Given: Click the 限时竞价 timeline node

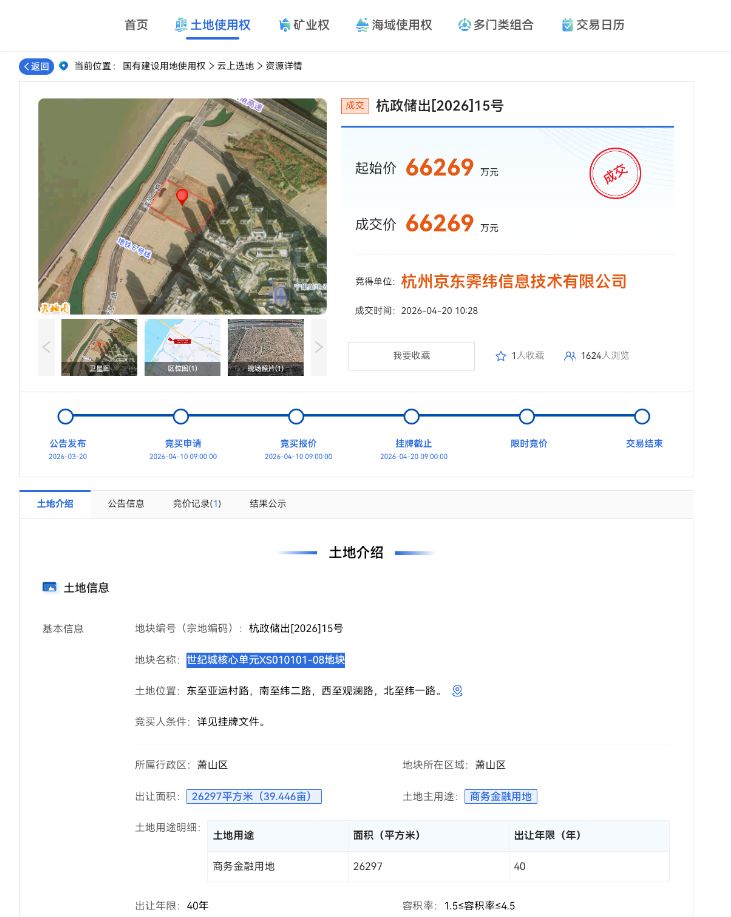Looking at the screenshot, I should click(527, 416).
